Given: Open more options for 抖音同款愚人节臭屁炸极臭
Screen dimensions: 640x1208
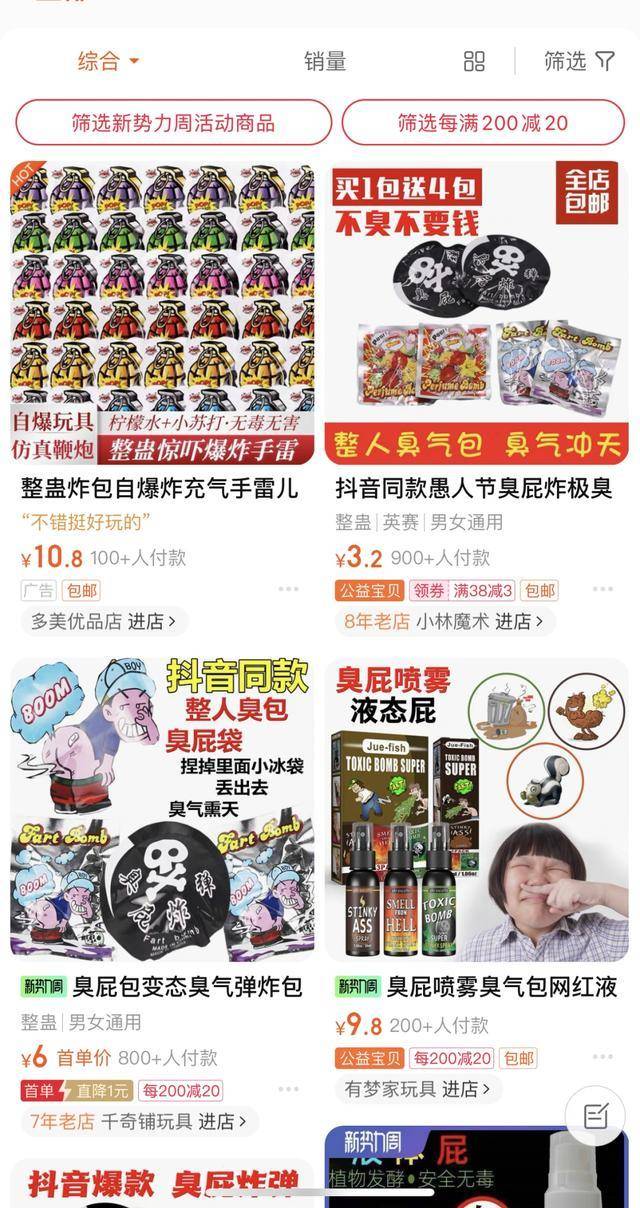Looking at the screenshot, I should 602,590.
